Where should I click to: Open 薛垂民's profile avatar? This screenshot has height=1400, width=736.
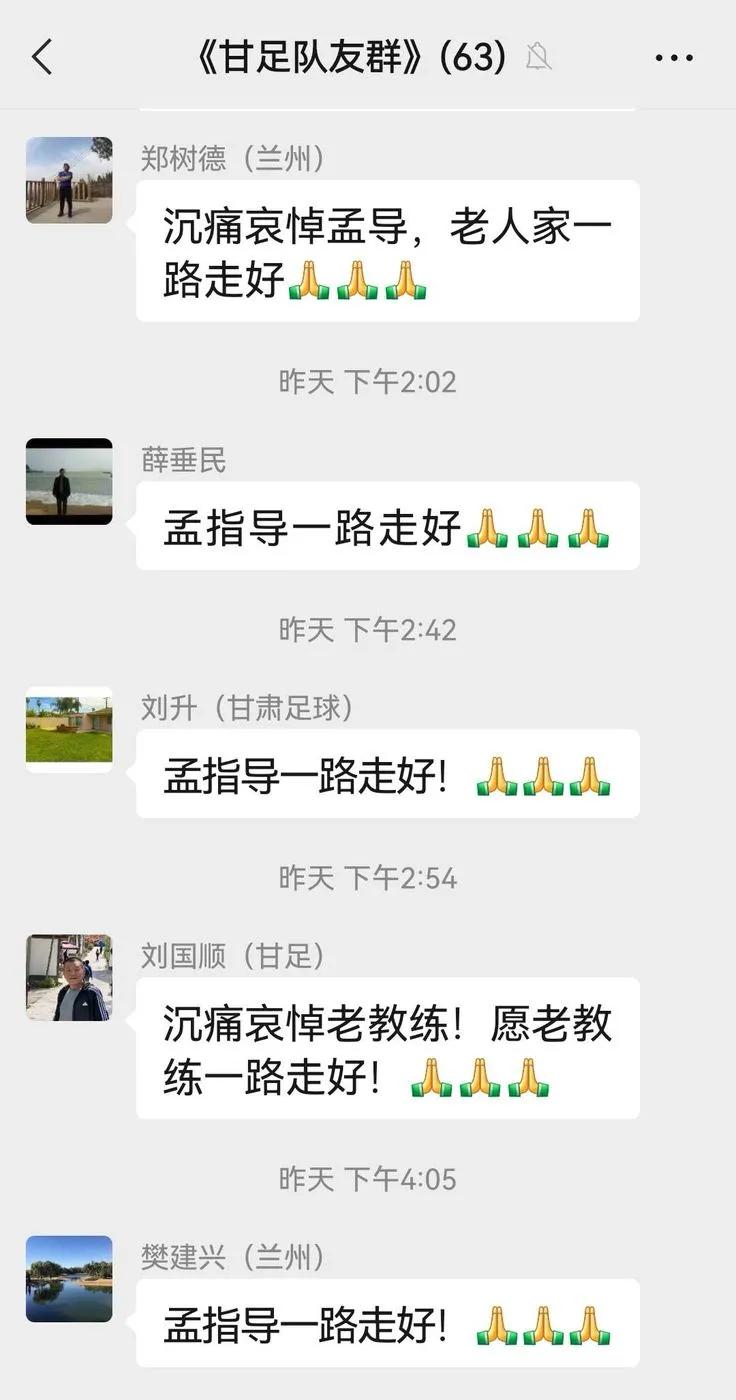[x=68, y=481]
